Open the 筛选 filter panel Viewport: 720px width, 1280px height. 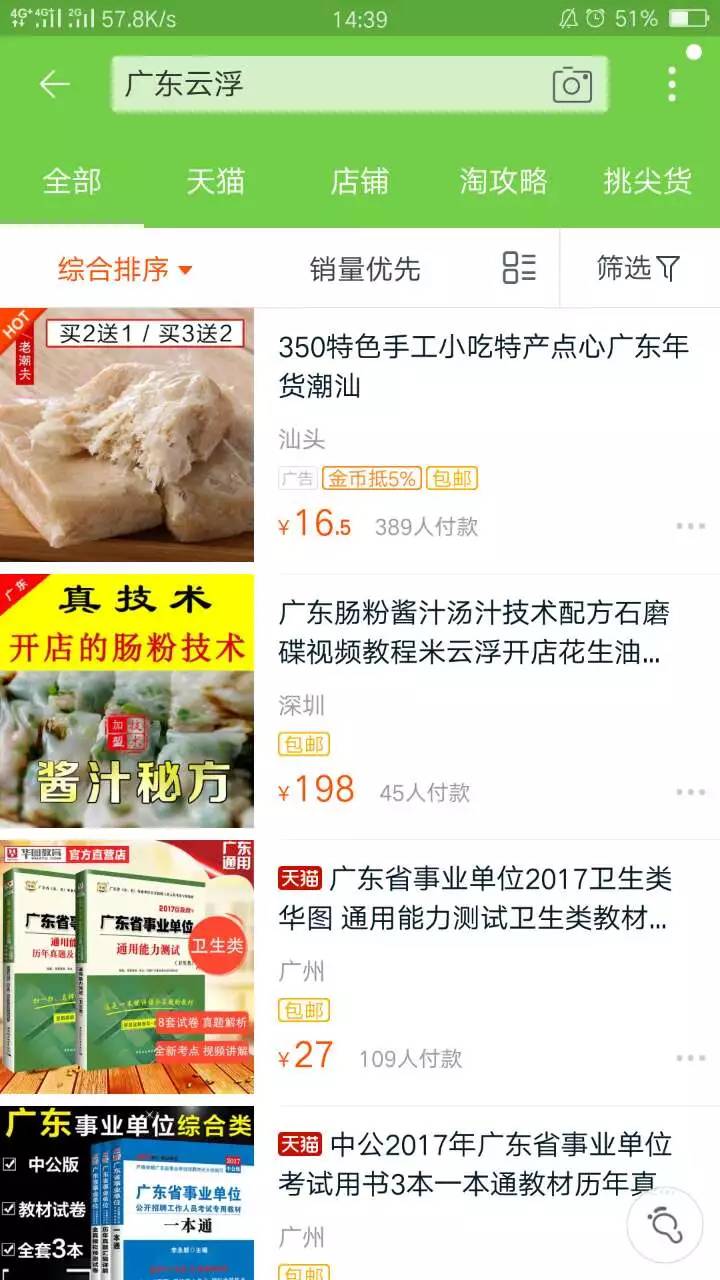[x=638, y=268]
